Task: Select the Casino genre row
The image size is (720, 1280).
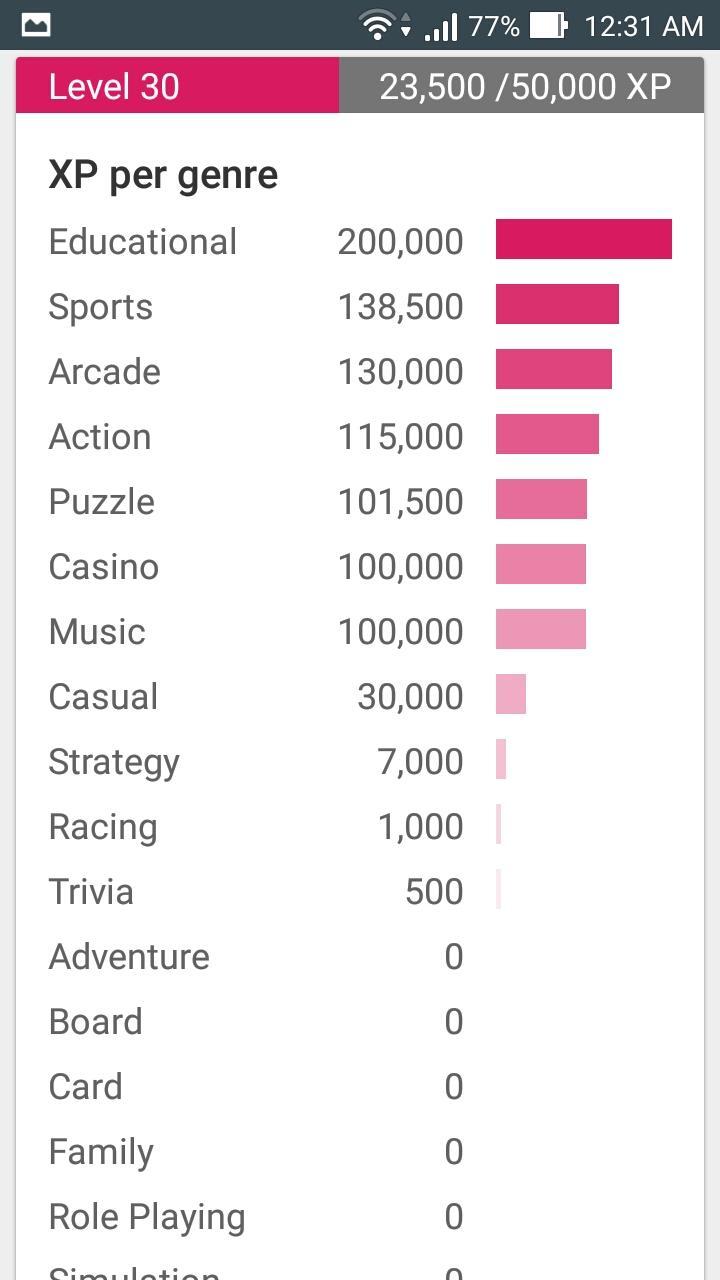Action: point(103,566)
